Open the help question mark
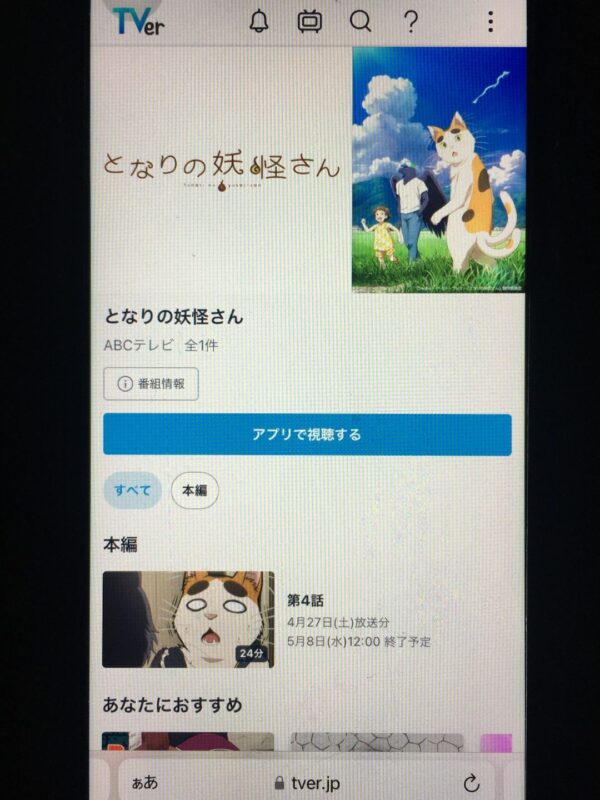 click(x=410, y=21)
